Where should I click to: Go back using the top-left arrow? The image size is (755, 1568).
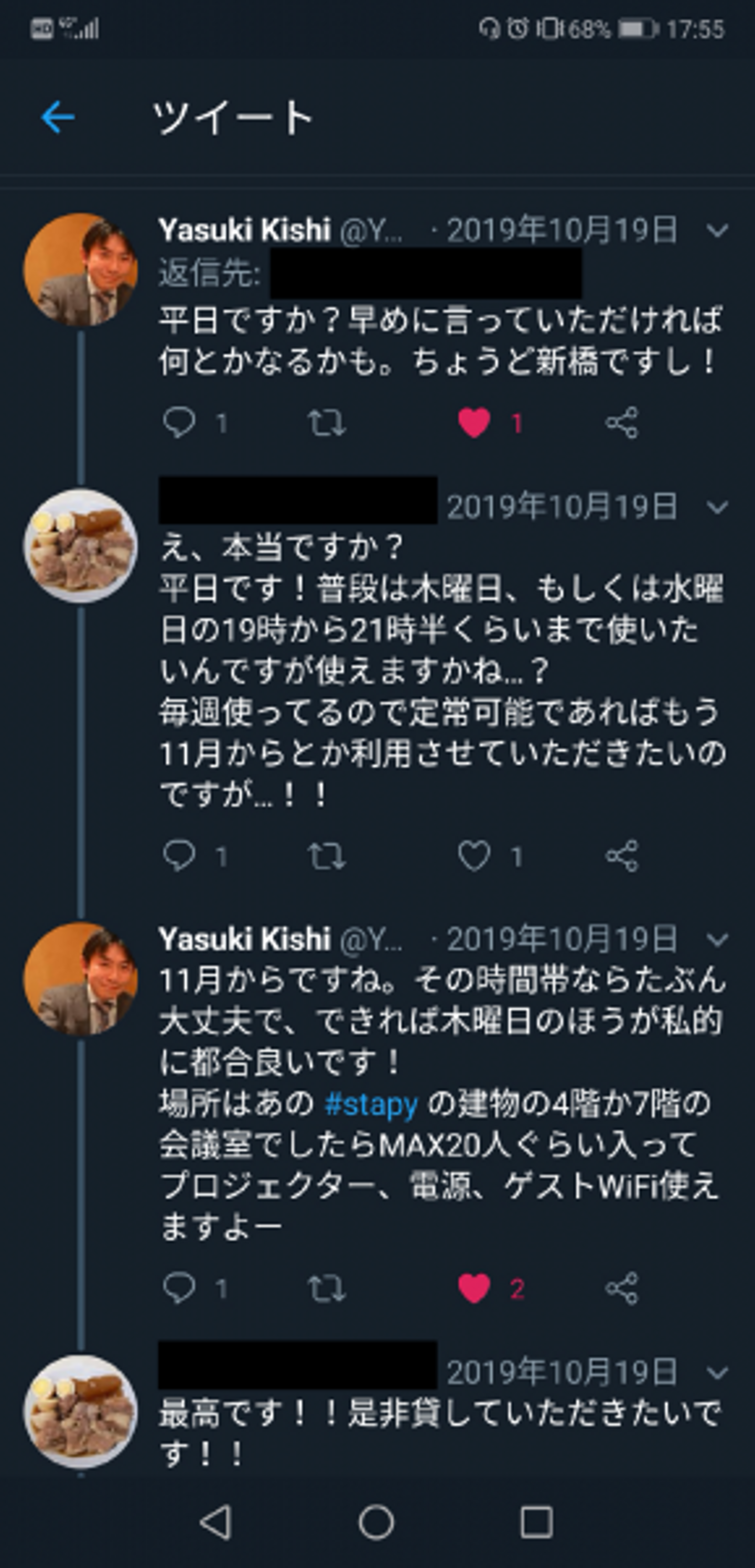click(58, 116)
